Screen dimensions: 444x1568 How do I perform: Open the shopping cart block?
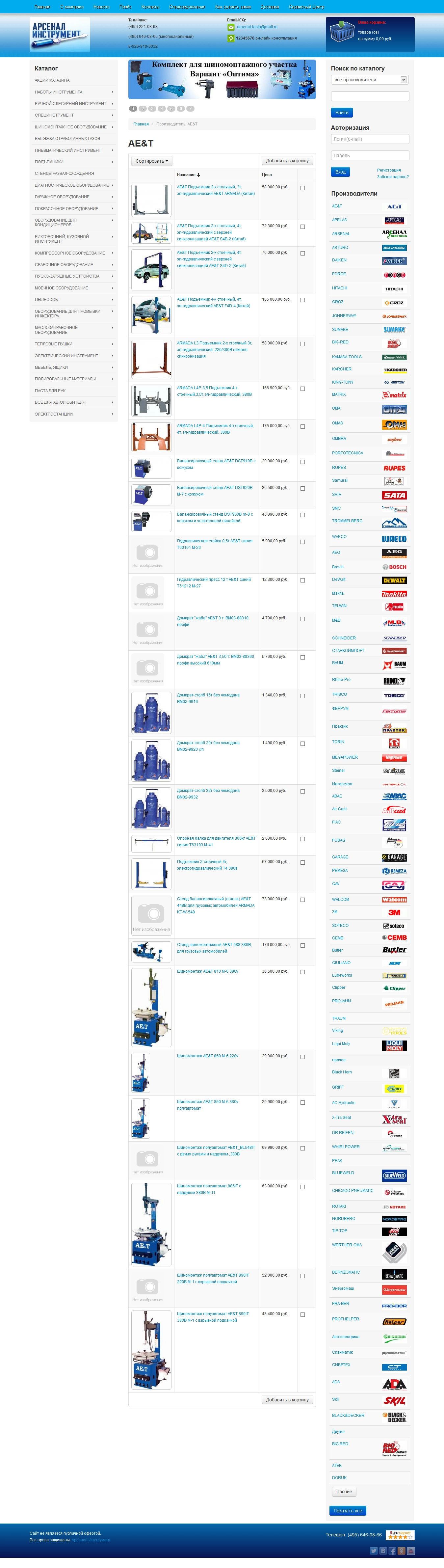[x=370, y=34]
